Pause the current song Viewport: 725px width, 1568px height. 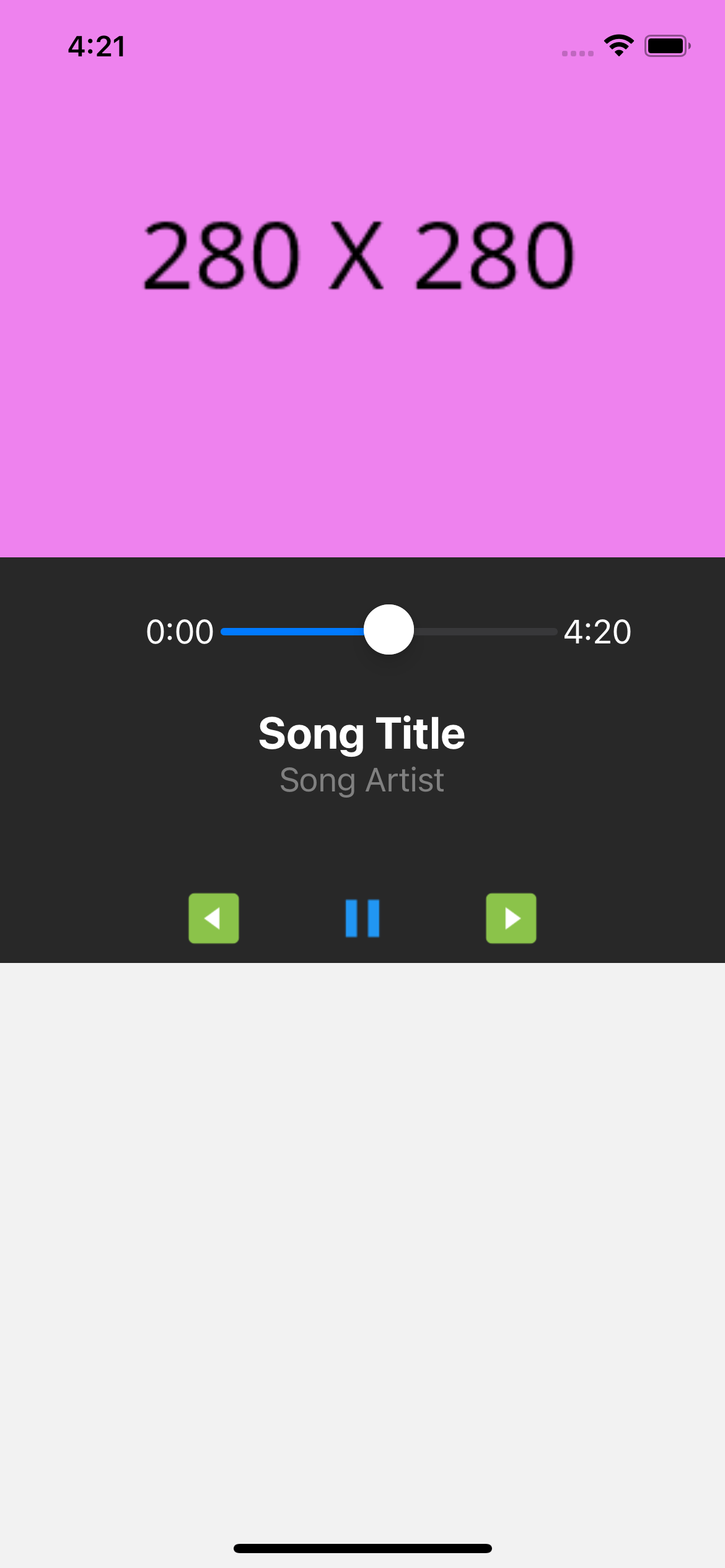tap(362, 918)
